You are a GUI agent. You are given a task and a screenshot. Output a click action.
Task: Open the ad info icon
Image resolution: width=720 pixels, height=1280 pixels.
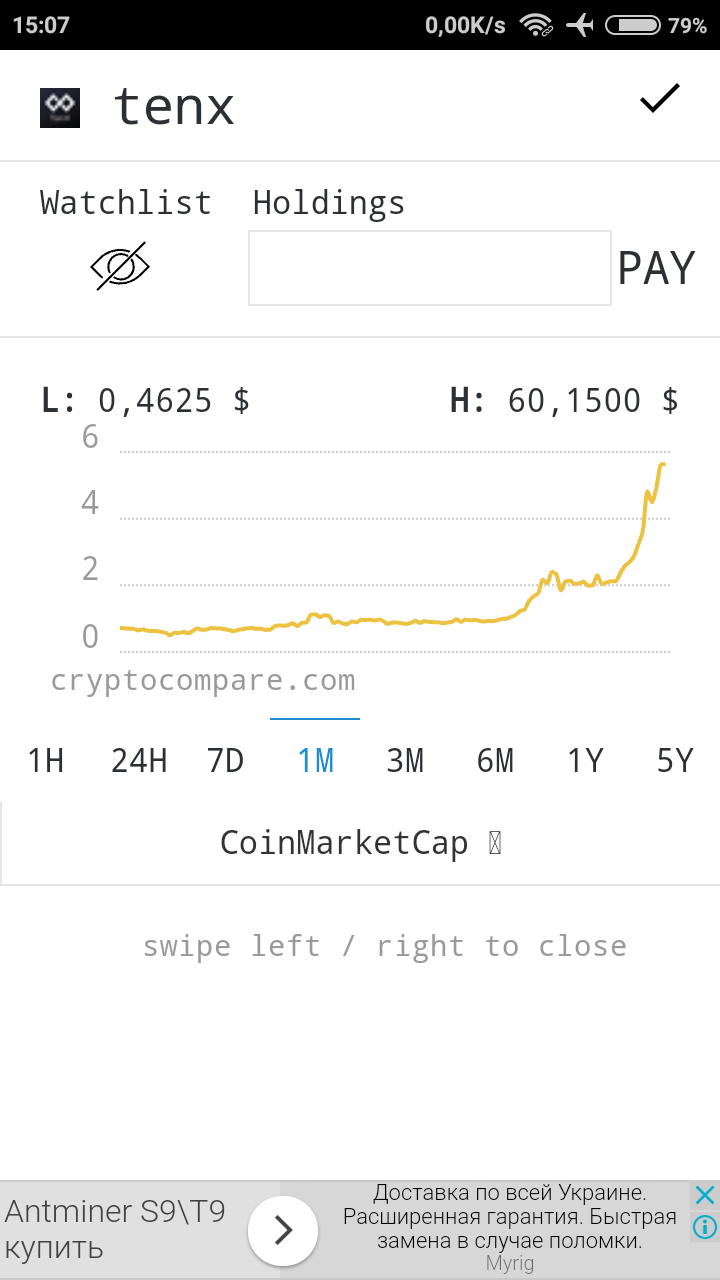705,1227
